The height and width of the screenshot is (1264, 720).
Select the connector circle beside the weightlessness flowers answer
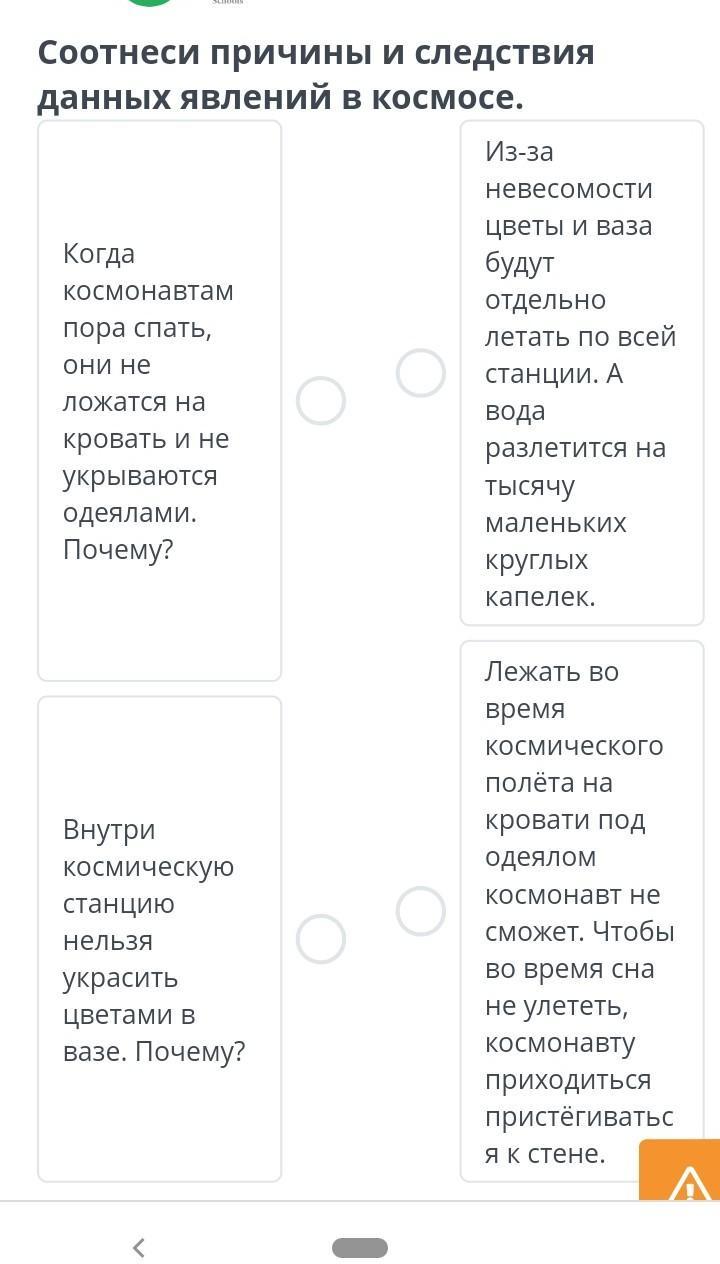421,373
